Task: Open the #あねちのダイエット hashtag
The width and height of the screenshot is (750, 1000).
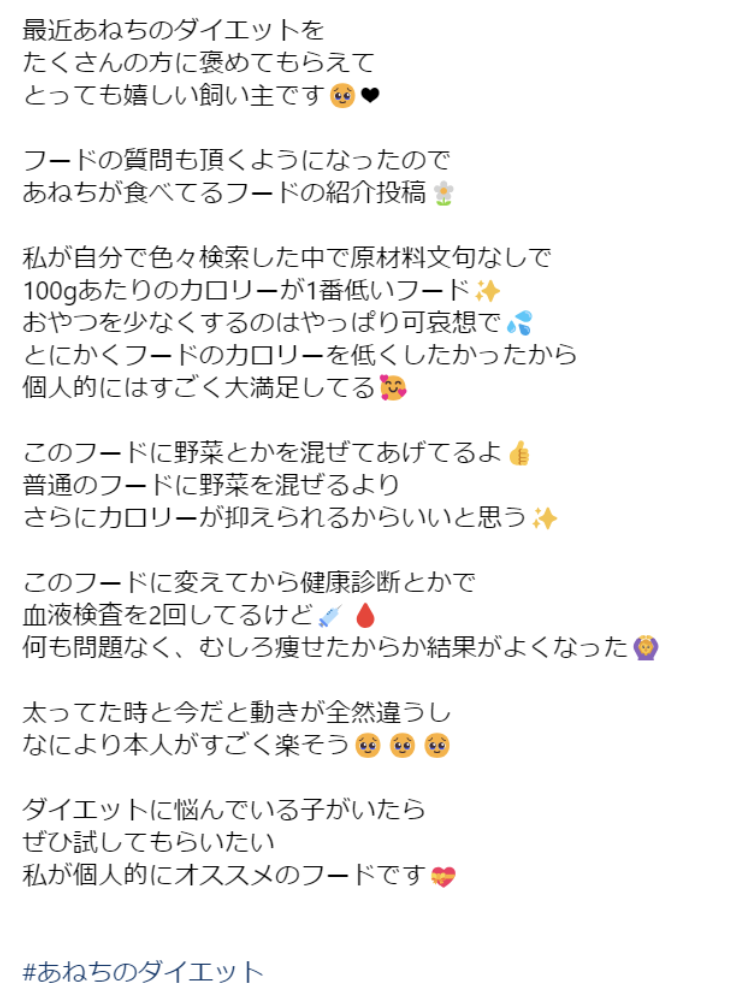Action: (143, 970)
